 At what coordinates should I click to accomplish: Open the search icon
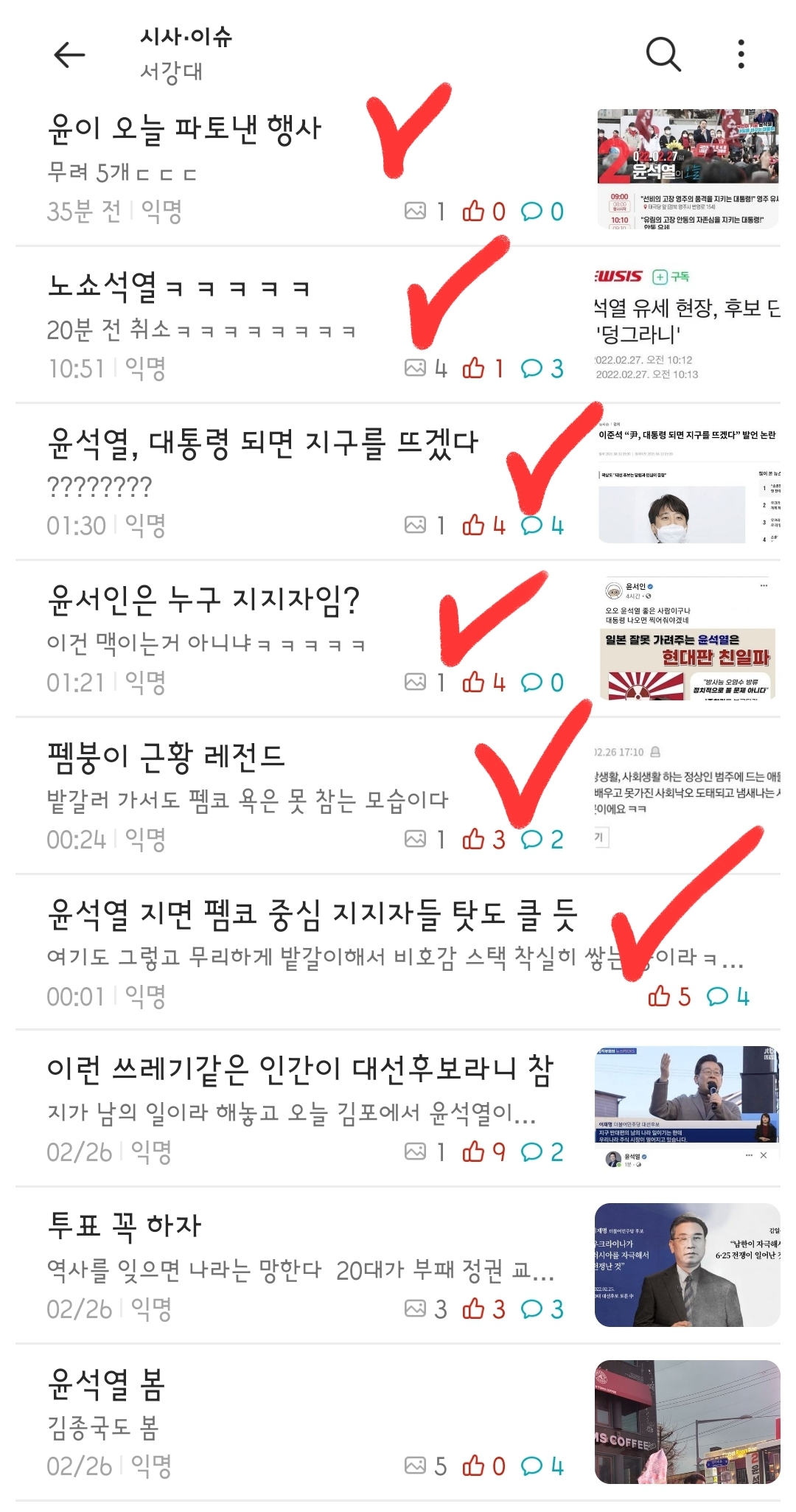[663, 55]
